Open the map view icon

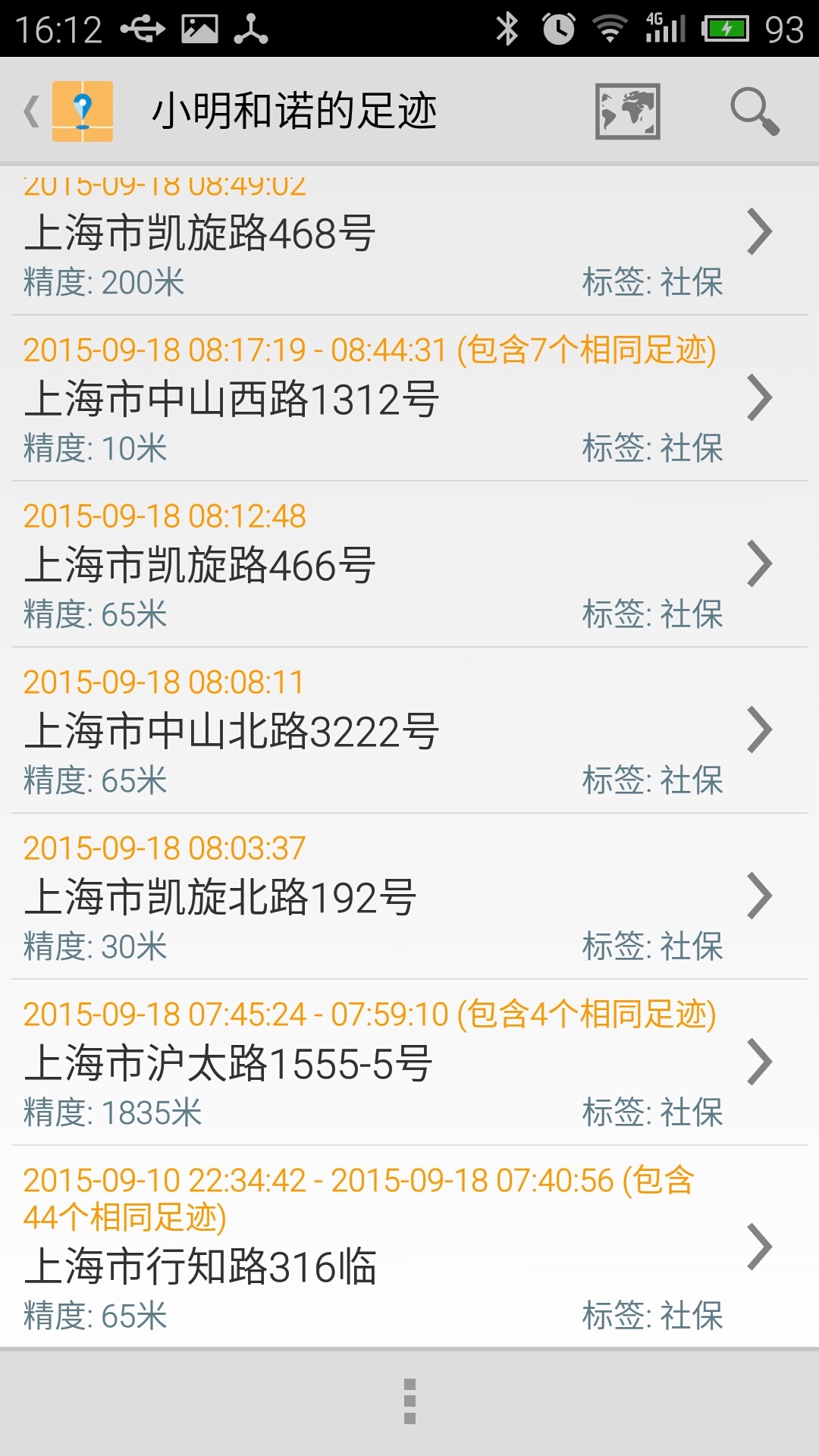point(627,111)
